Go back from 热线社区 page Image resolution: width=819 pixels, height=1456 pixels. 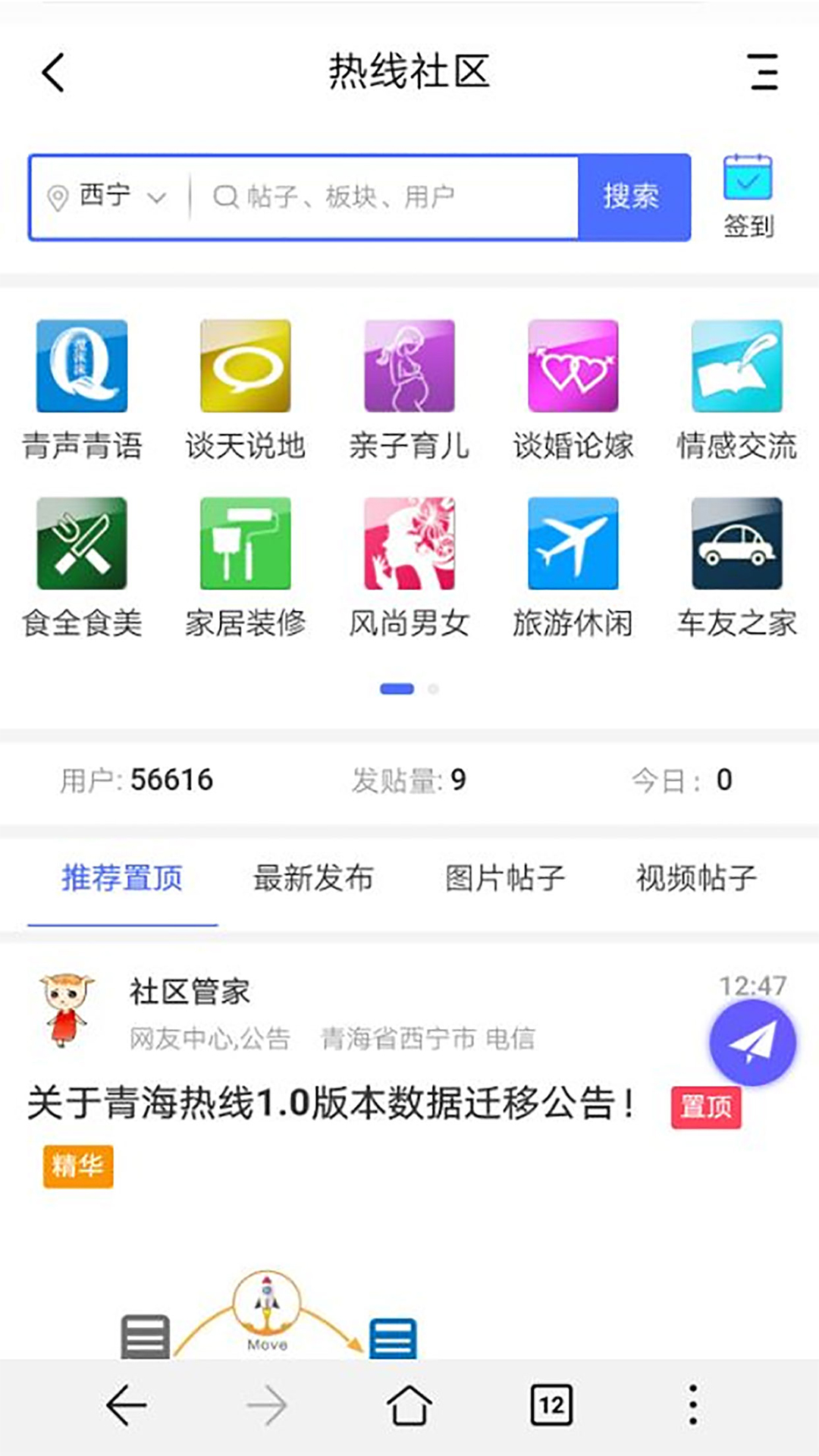(53, 73)
